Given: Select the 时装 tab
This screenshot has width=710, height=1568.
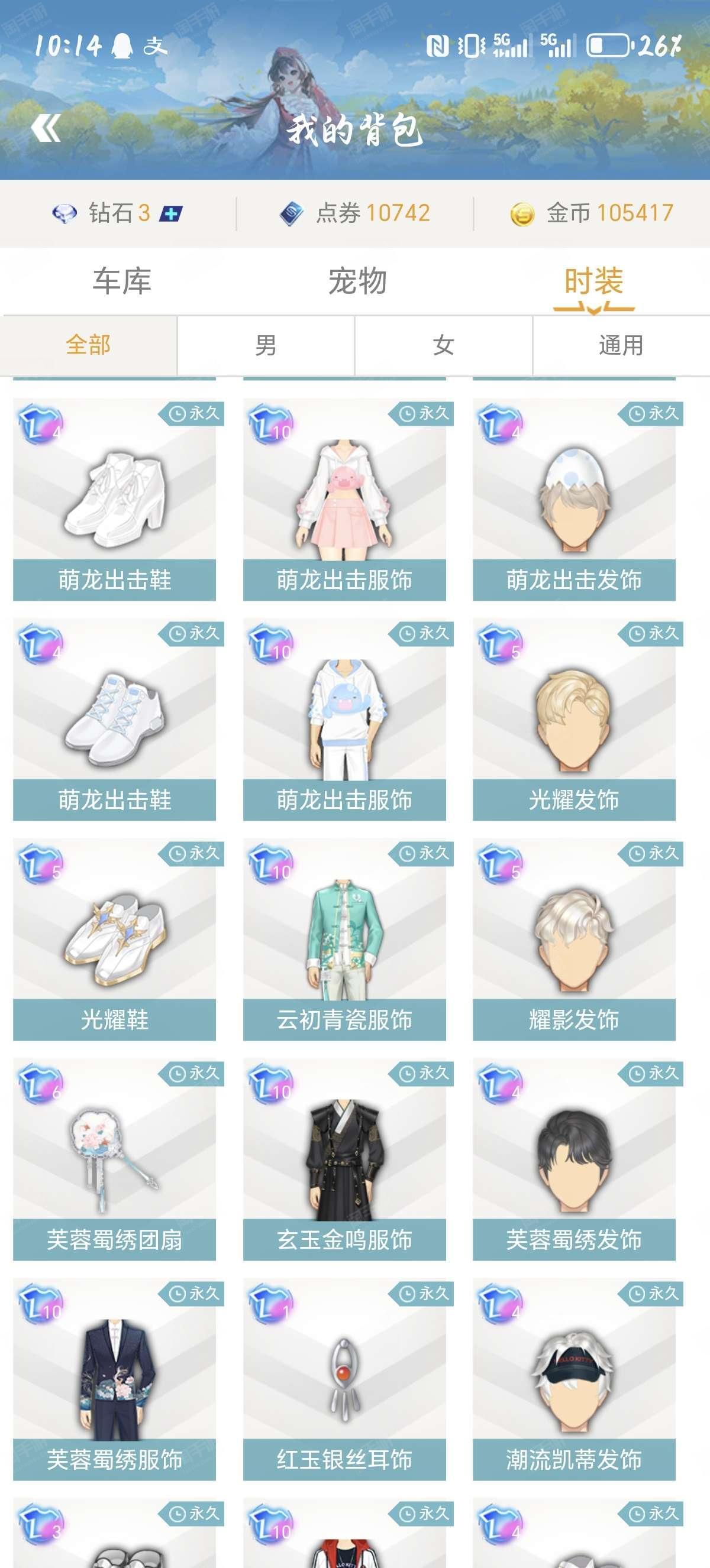Looking at the screenshot, I should (593, 281).
